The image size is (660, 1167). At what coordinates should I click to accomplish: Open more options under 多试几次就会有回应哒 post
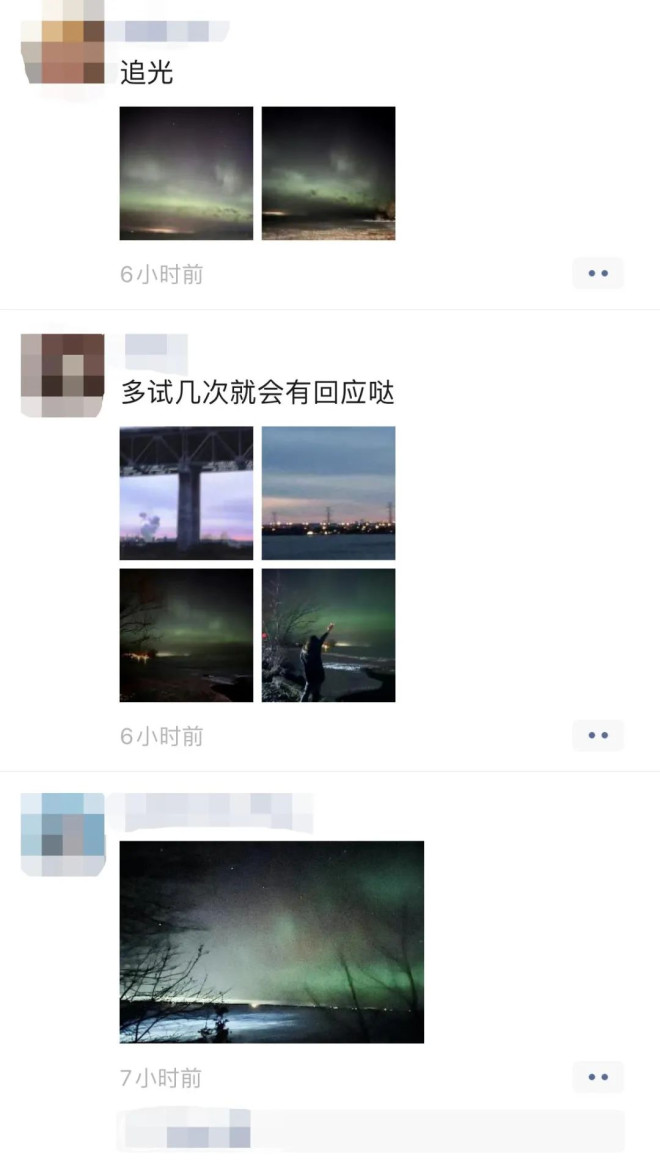coord(598,736)
